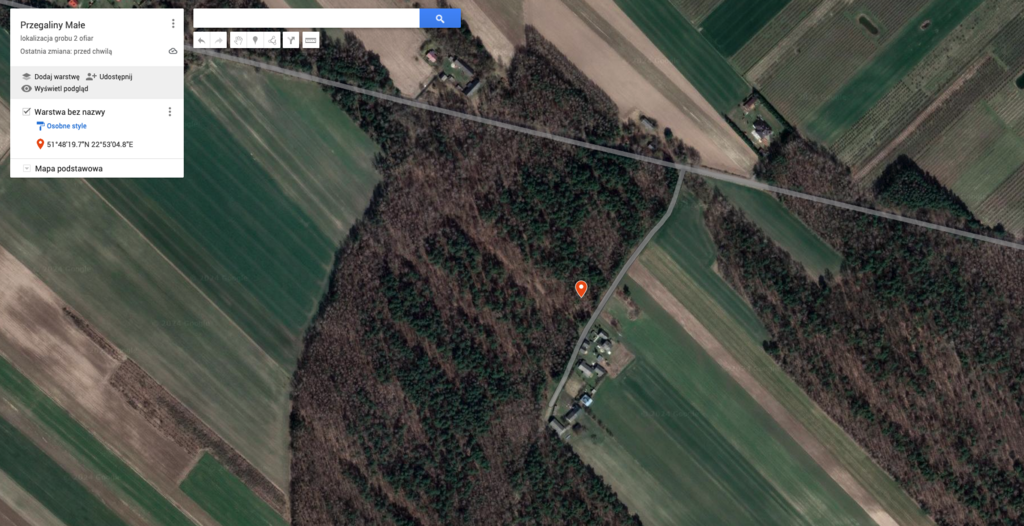This screenshot has height=526, width=1024.
Task: Open the map options menu for Przegaliny Małe
Action: tap(173, 24)
